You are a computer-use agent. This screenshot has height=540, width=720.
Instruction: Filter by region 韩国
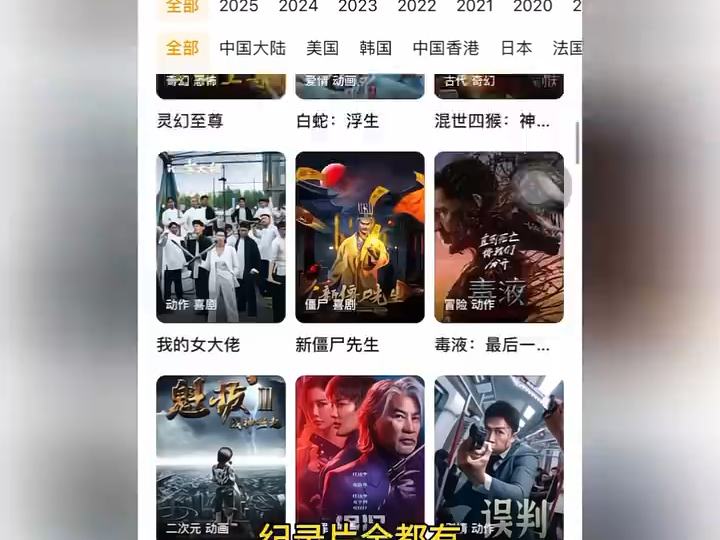click(x=375, y=47)
